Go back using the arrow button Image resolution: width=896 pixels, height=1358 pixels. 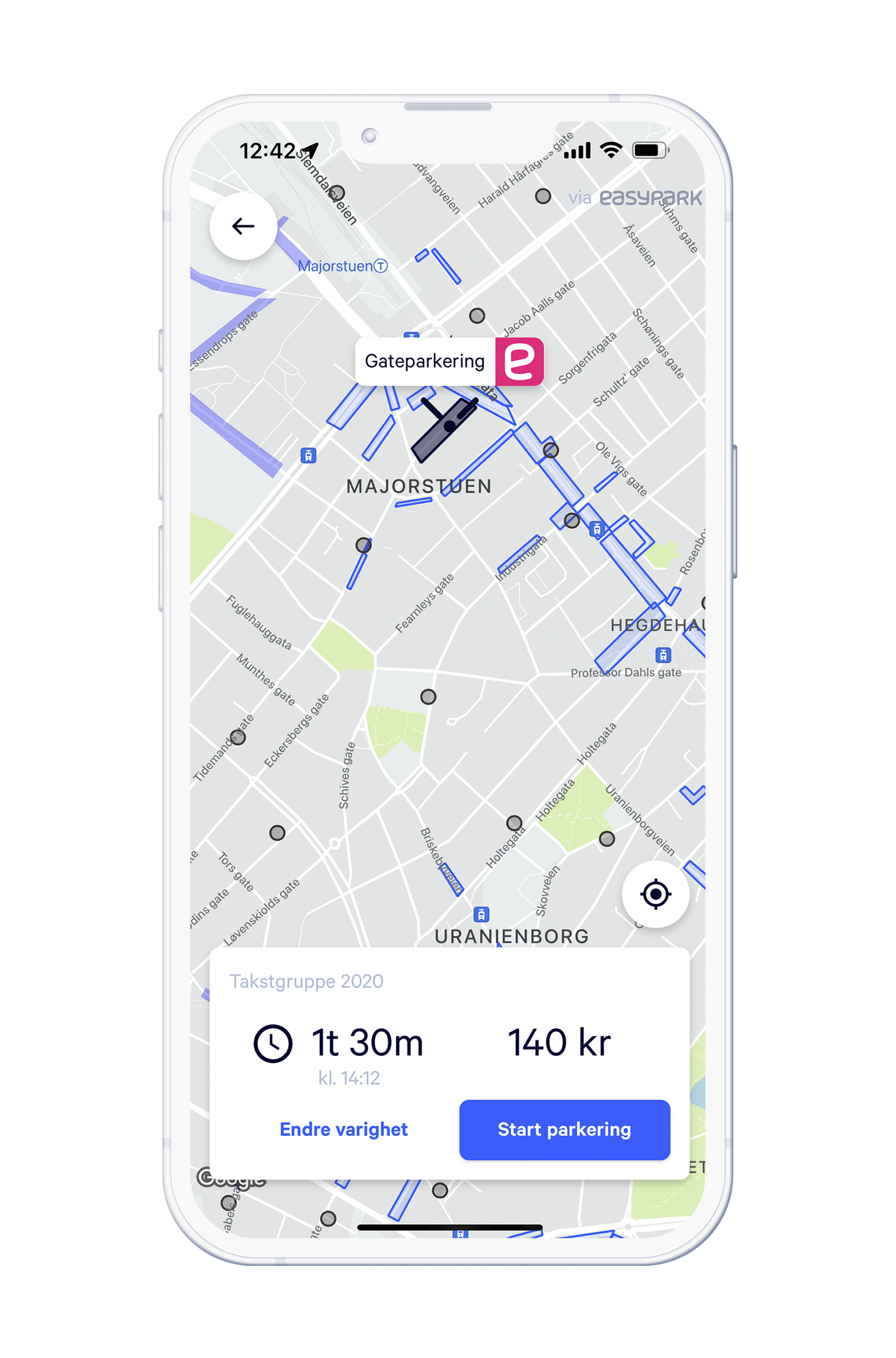click(243, 226)
